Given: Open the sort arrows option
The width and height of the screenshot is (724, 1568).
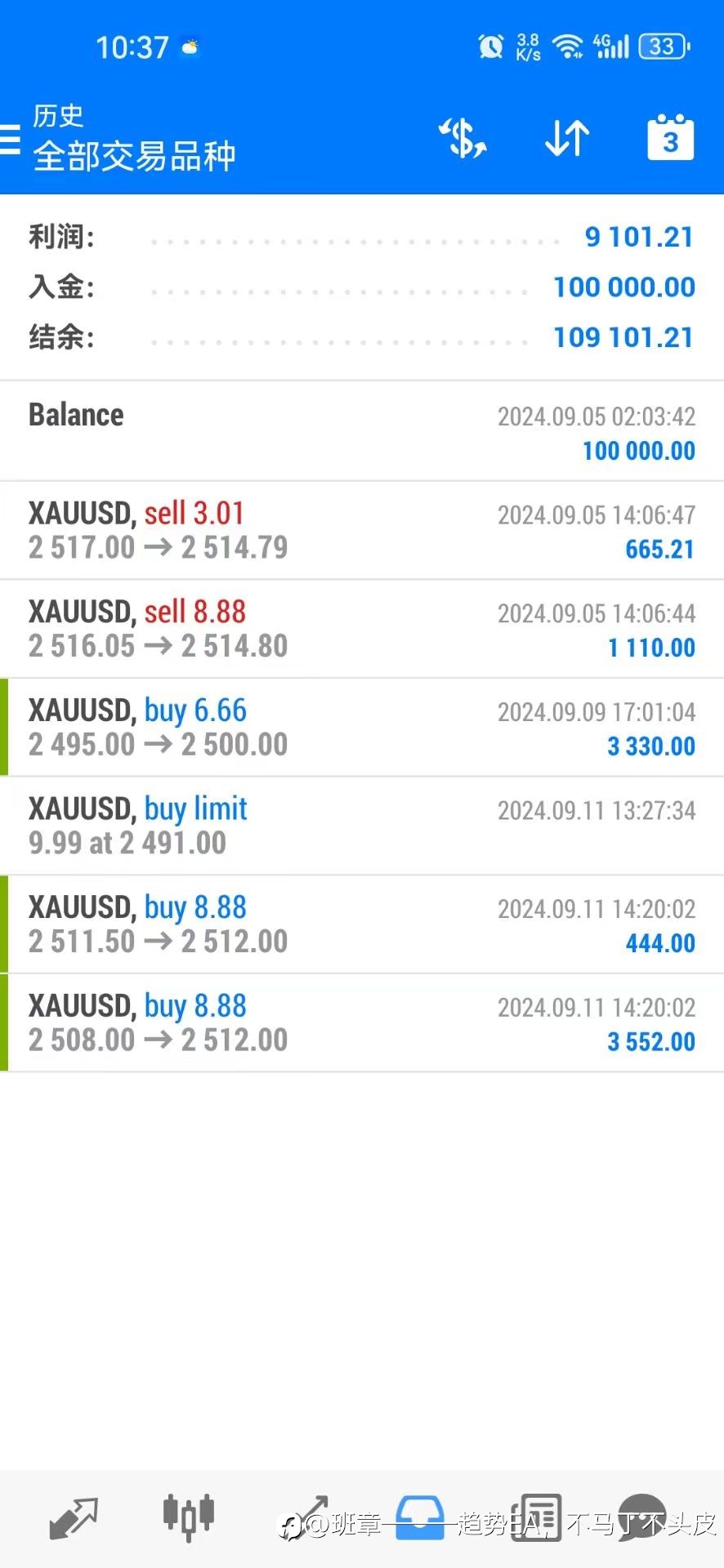Looking at the screenshot, I should [567, 137].
